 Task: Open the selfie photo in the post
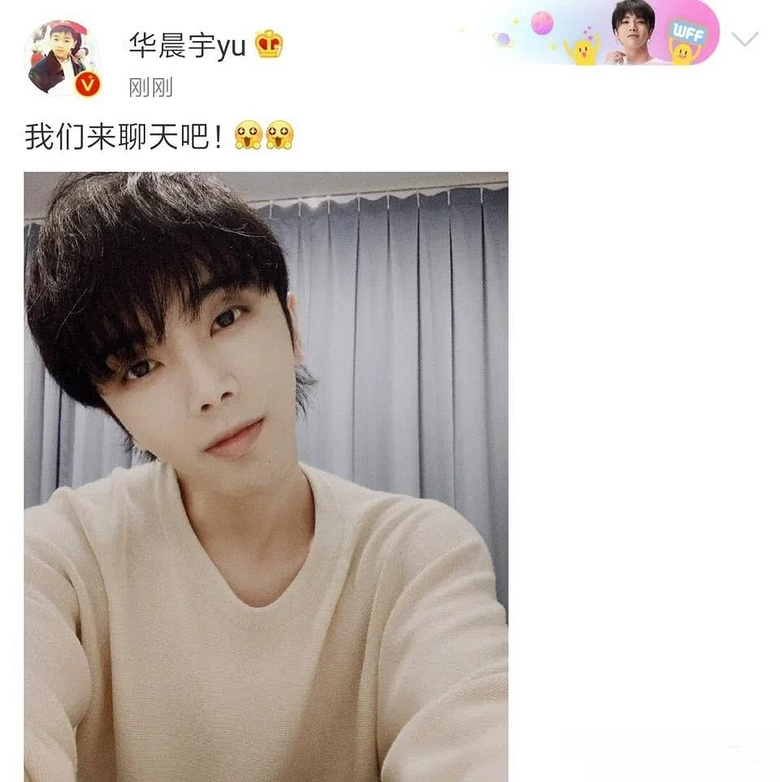click(266, 476)
